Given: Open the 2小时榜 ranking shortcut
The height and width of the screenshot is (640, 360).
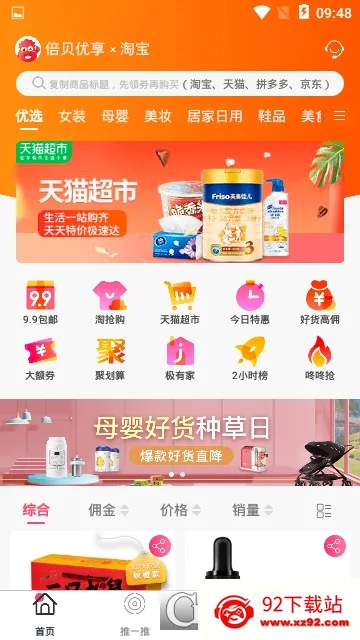Looking at the screenshot, I should tap(250, 359).
